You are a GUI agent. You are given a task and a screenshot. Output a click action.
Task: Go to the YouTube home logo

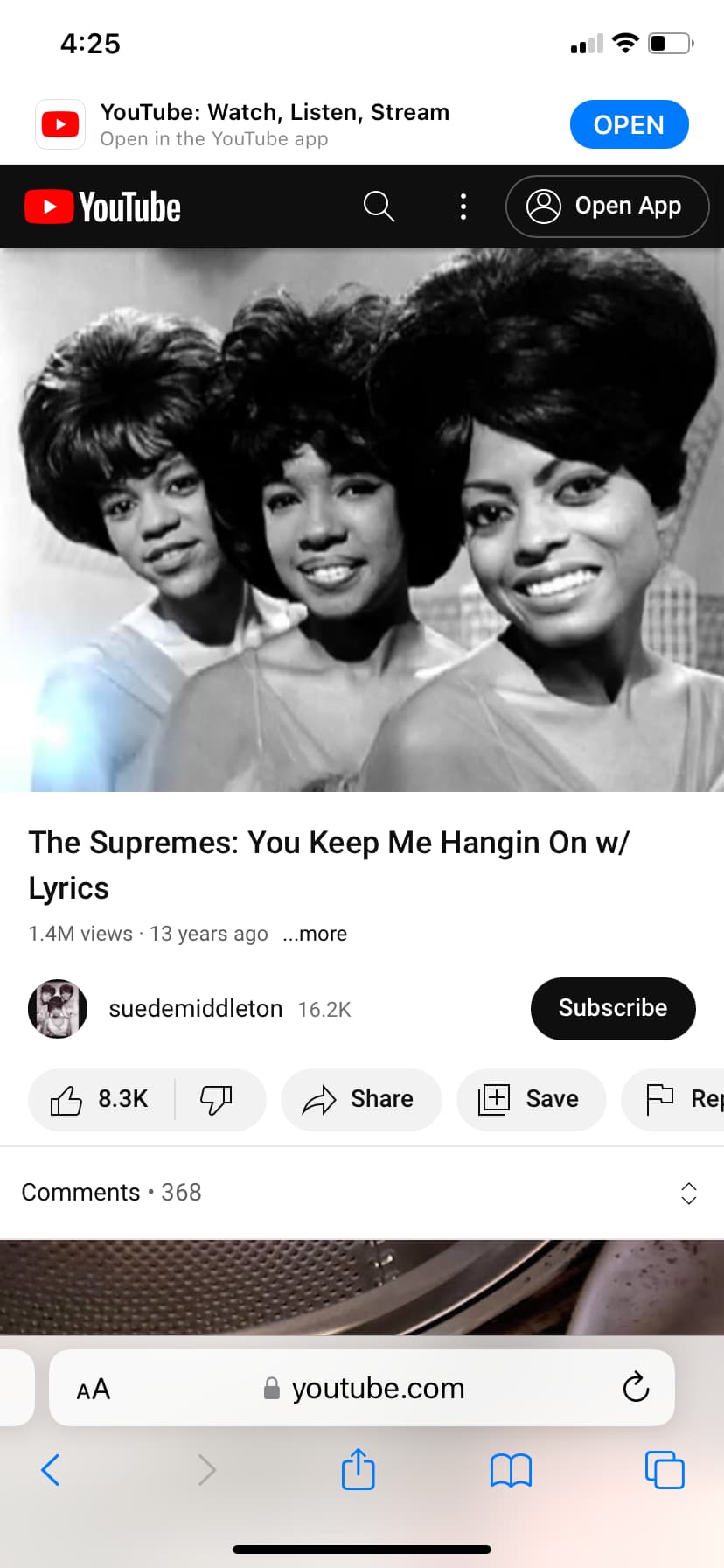pyautogui.click(x=103, y=207)
